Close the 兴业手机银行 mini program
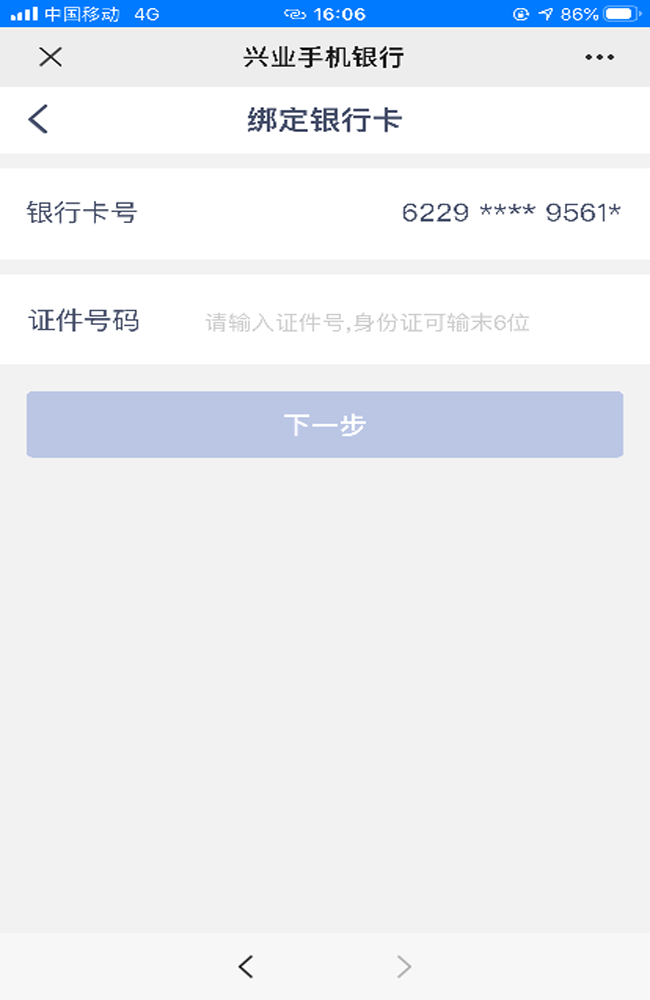The width and height of the screenshot is (650, 1000). [x=50, y=57]
